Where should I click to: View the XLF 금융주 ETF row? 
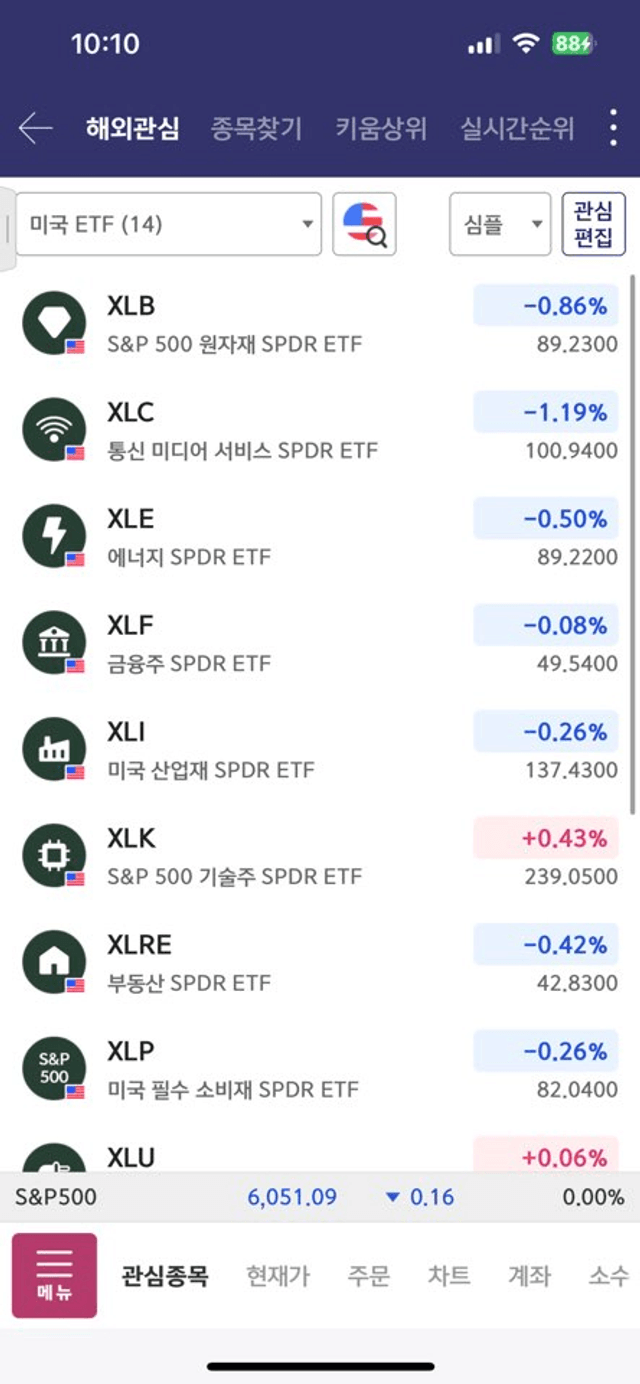click(x=319, y=644)
